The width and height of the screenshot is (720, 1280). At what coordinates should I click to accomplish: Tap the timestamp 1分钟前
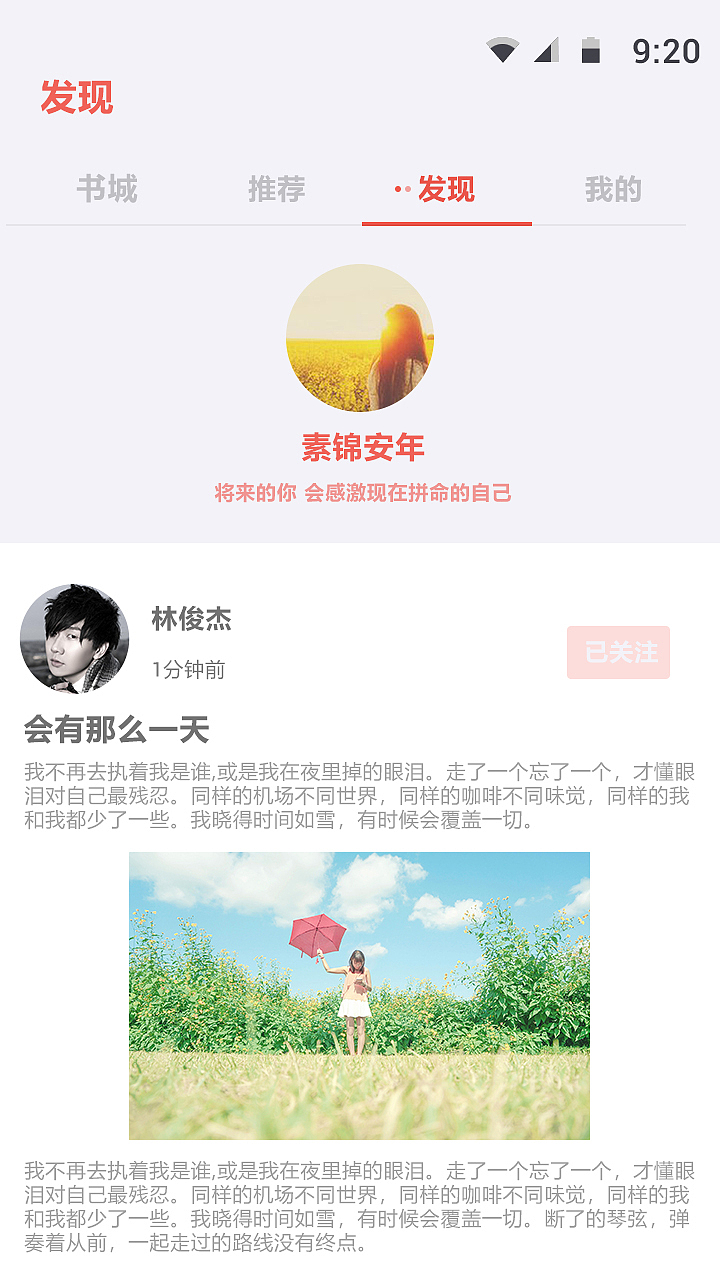pos(189,670)
